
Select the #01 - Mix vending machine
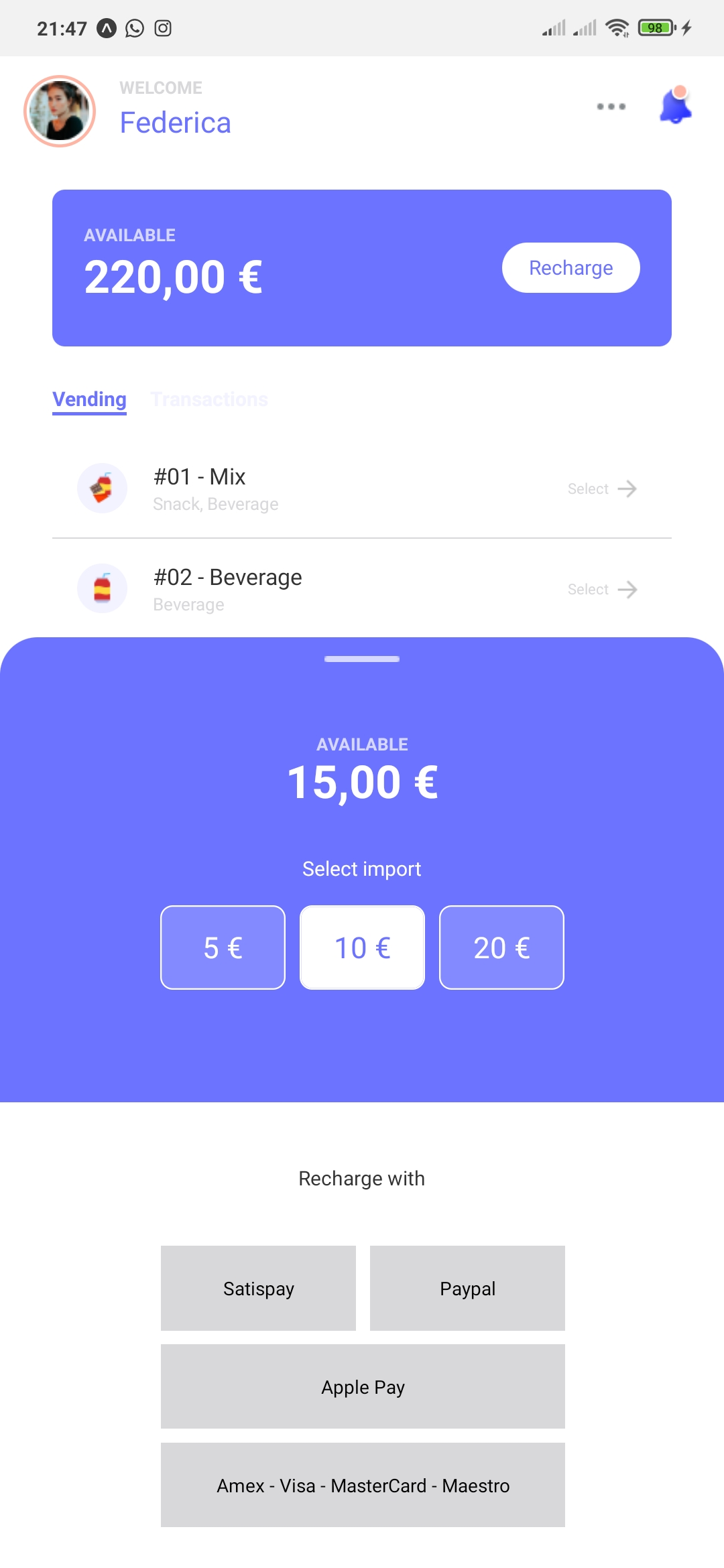point(601,488)
